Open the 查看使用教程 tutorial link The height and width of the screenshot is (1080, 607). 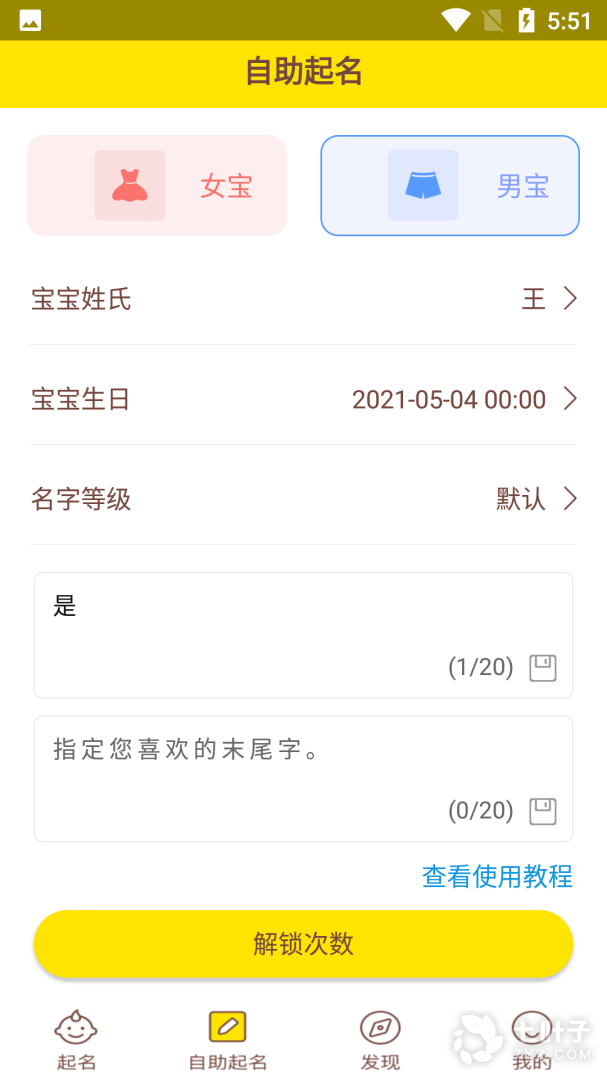coord(497,877)
